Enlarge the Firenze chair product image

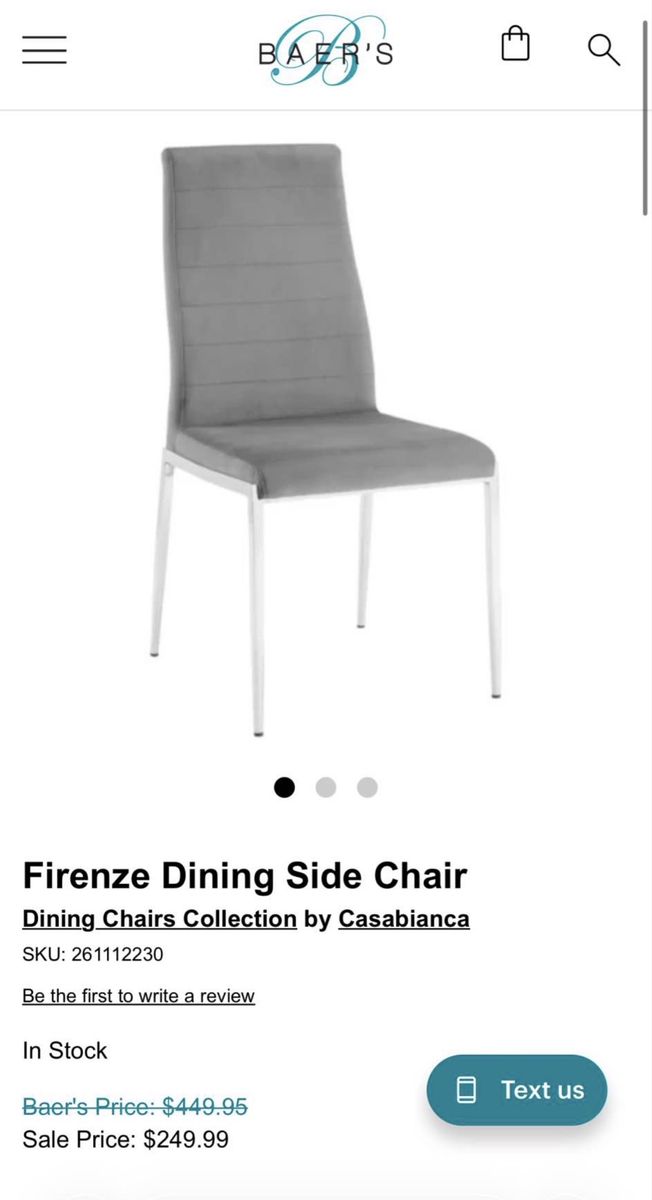[326, 440]
